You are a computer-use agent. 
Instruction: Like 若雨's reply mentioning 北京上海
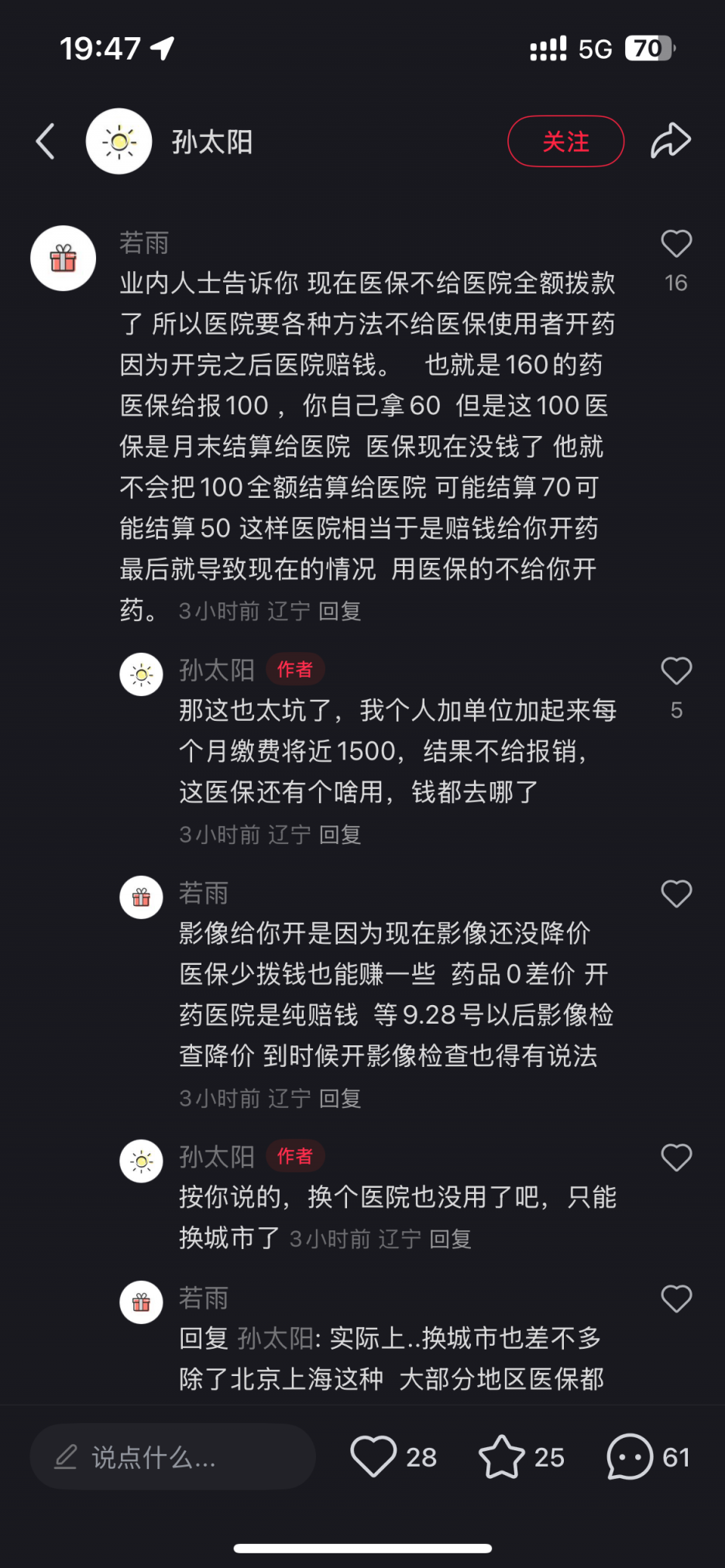click(676, 1299)
